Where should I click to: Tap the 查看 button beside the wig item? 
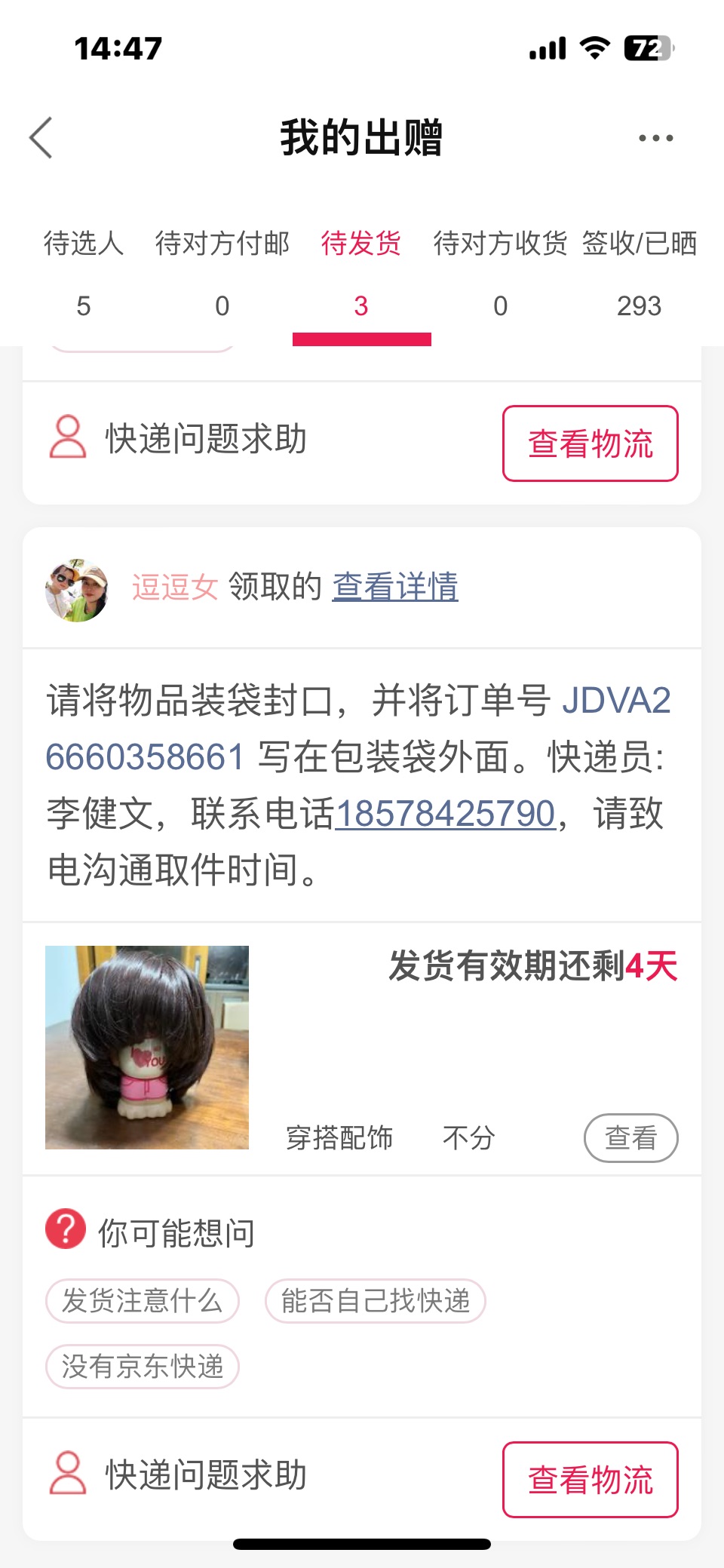tap(631, 1138)
